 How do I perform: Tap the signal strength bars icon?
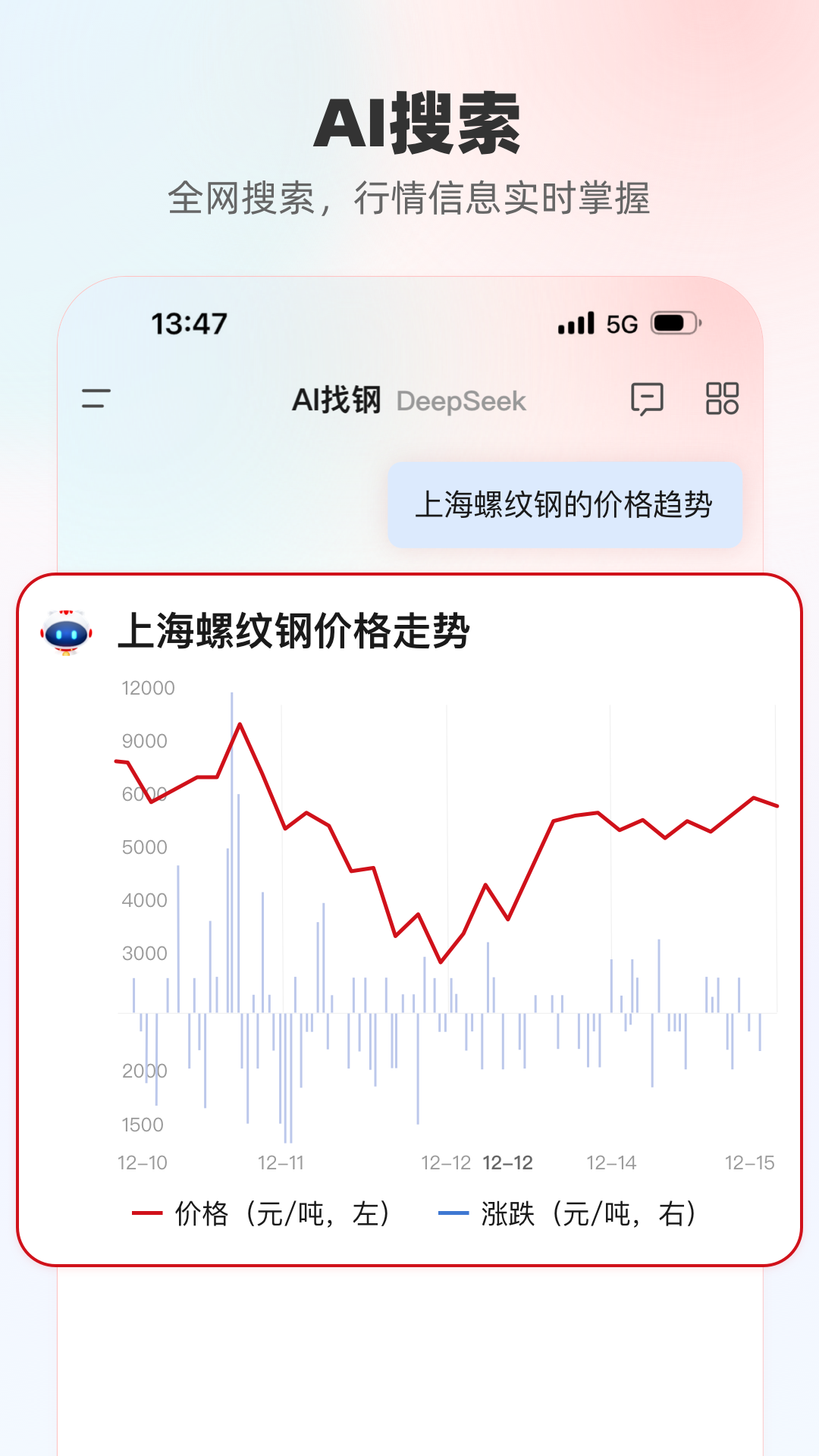(x=576, y=322)
